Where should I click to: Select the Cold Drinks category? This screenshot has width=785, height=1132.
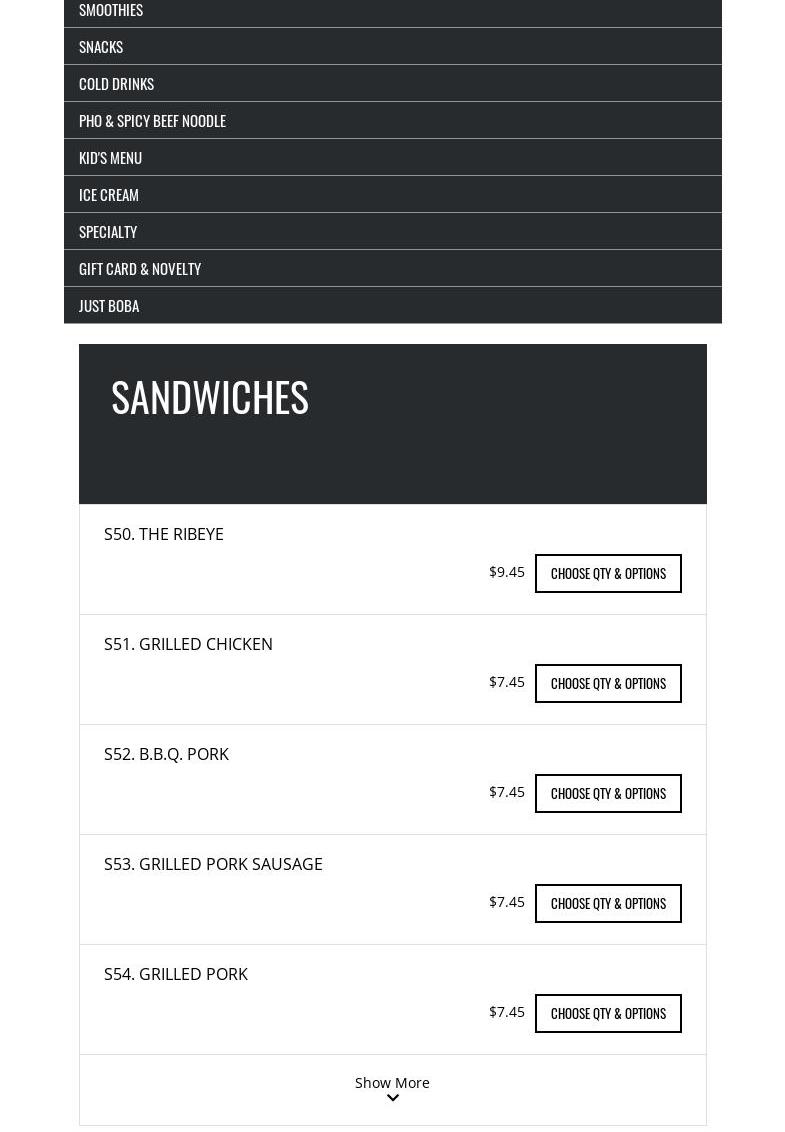116,83
